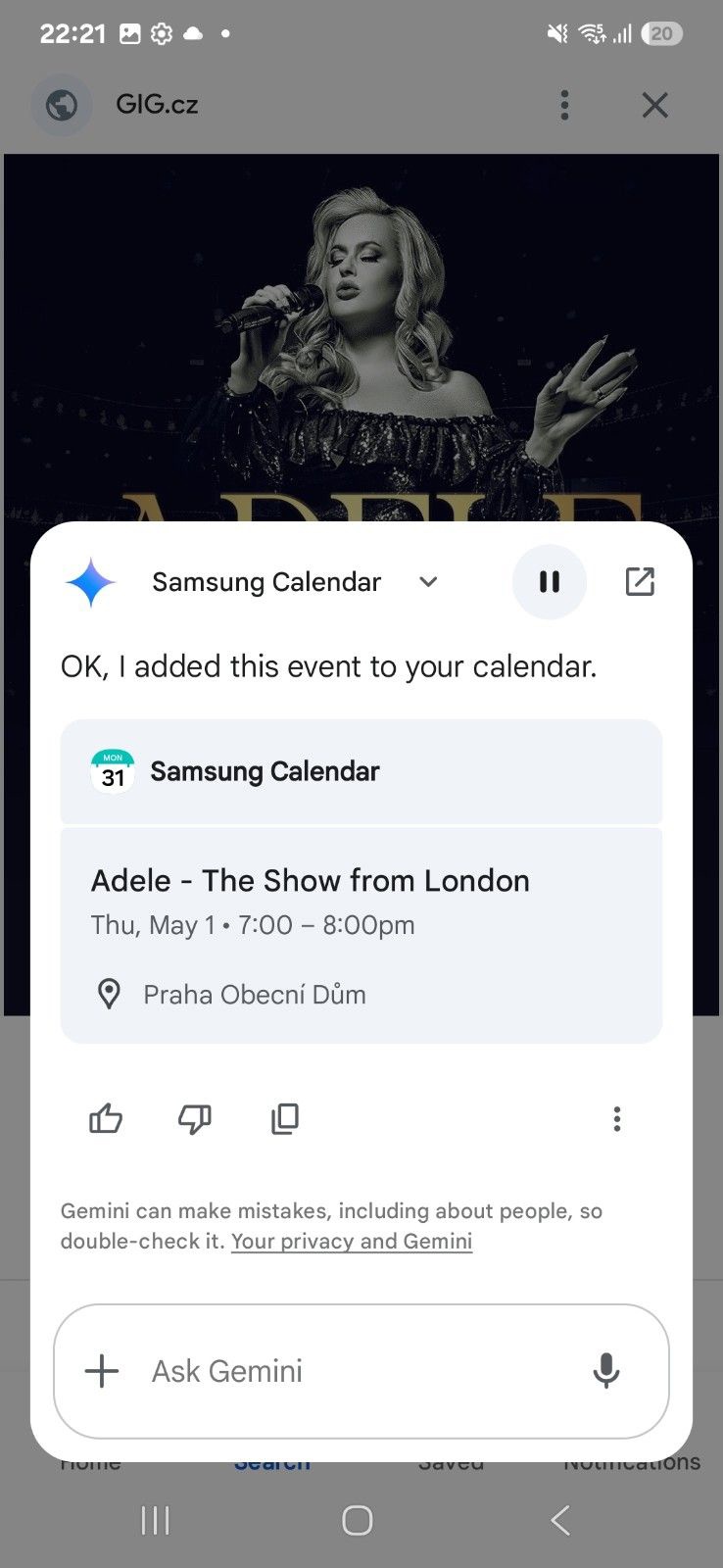Image resolution: width=723 pixels, height=1568 pixels.
Task: Tap the plus icon to add attachment
Action: [102, 1371]
